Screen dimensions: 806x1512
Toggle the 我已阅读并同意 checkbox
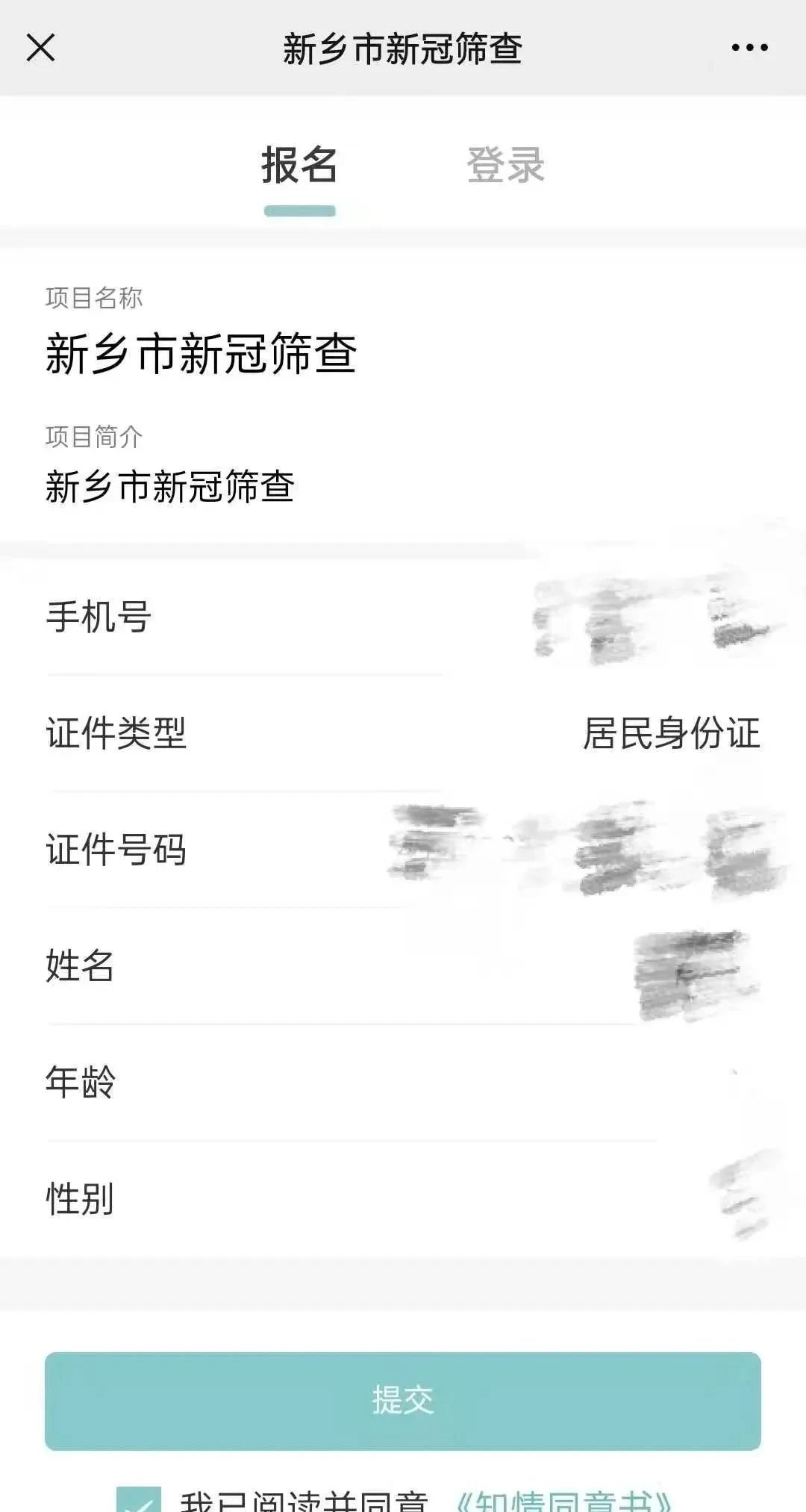(139, 1499)
